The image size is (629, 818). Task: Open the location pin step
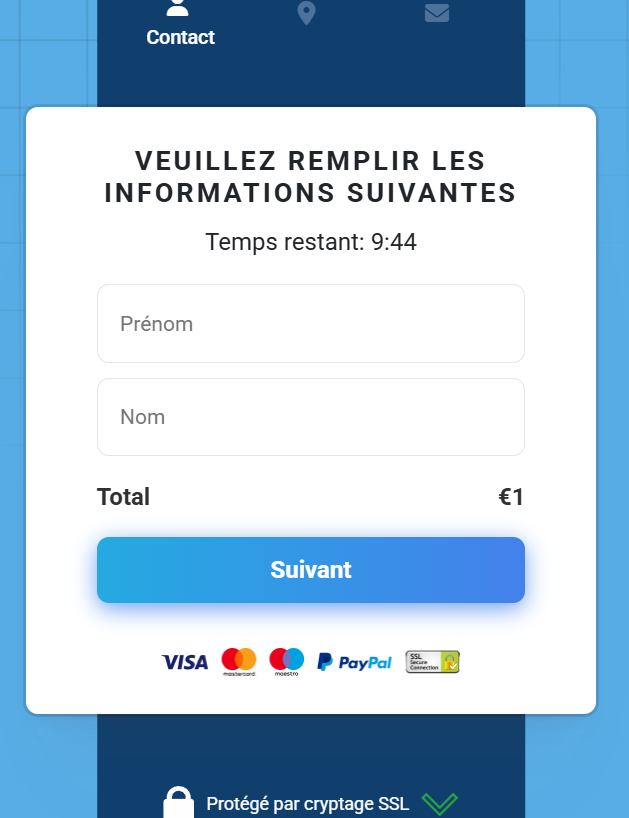click(x=306, y=14)
